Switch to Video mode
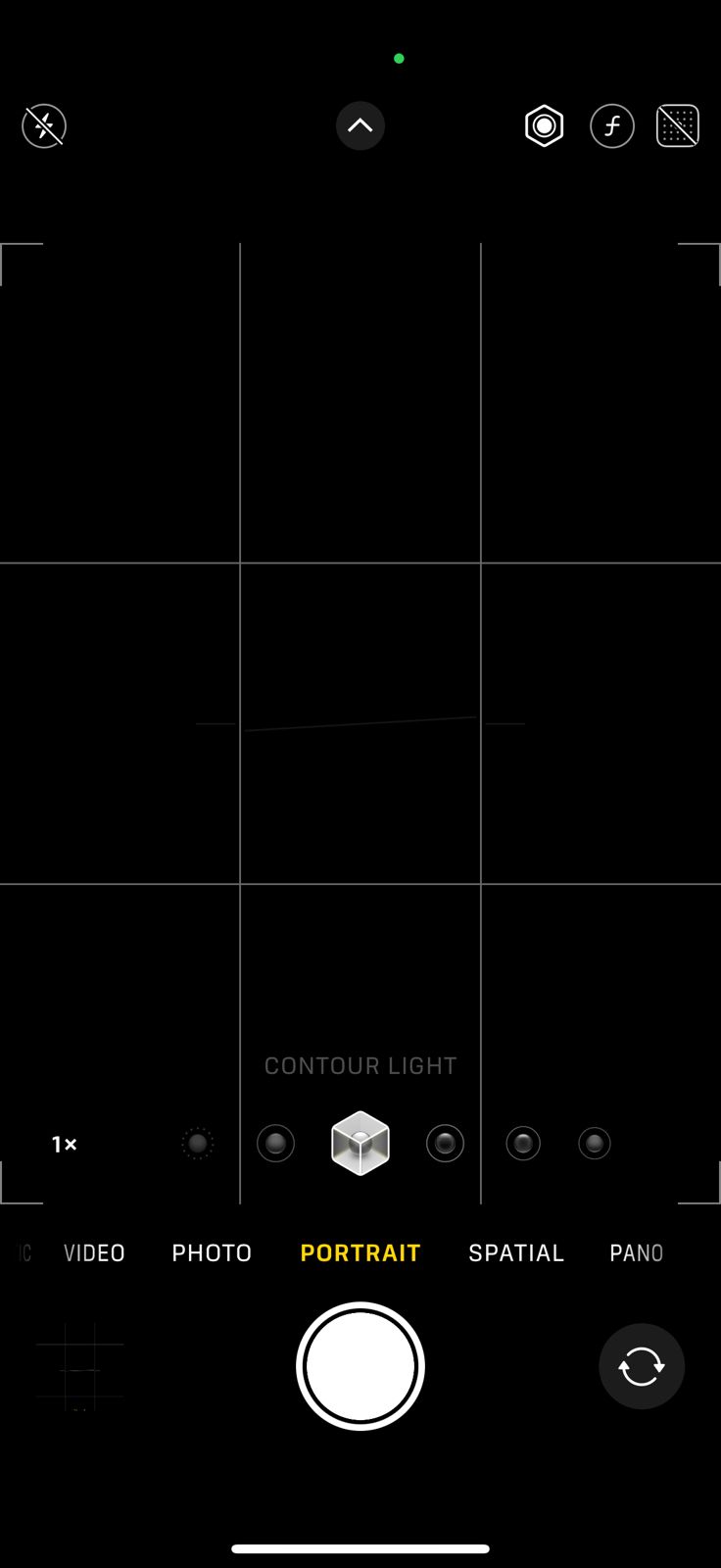The image size is (721, 1568). (x=94, y=1252)
